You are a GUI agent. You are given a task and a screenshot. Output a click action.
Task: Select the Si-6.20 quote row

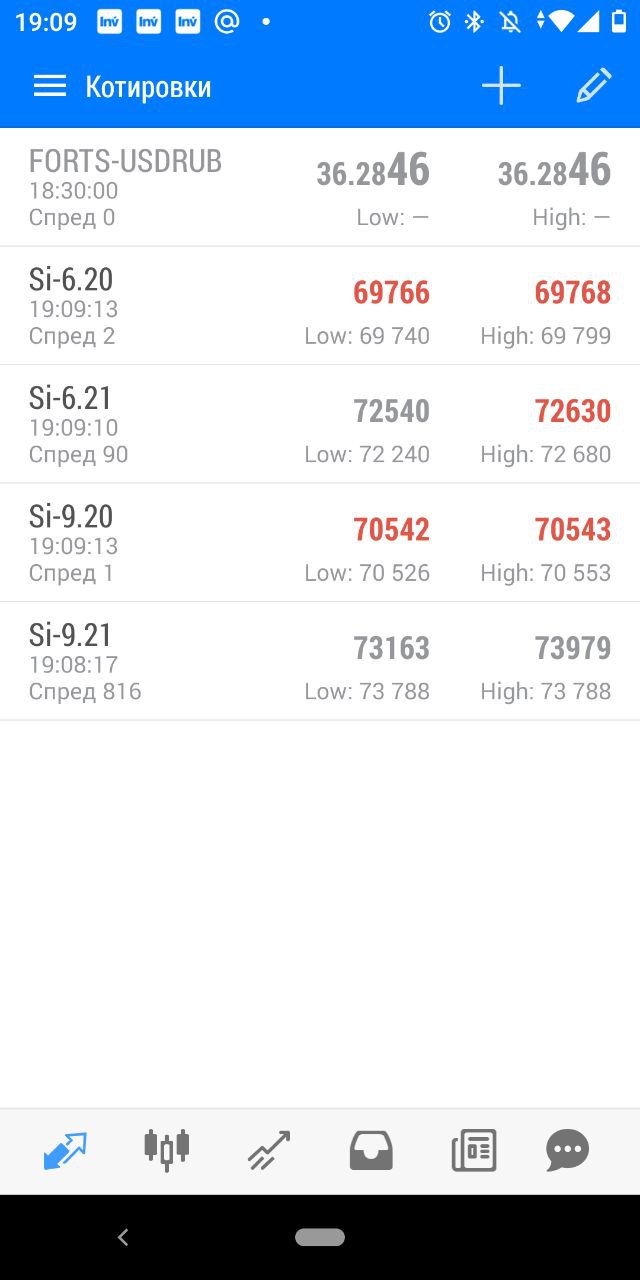click(x=320, y=306)
